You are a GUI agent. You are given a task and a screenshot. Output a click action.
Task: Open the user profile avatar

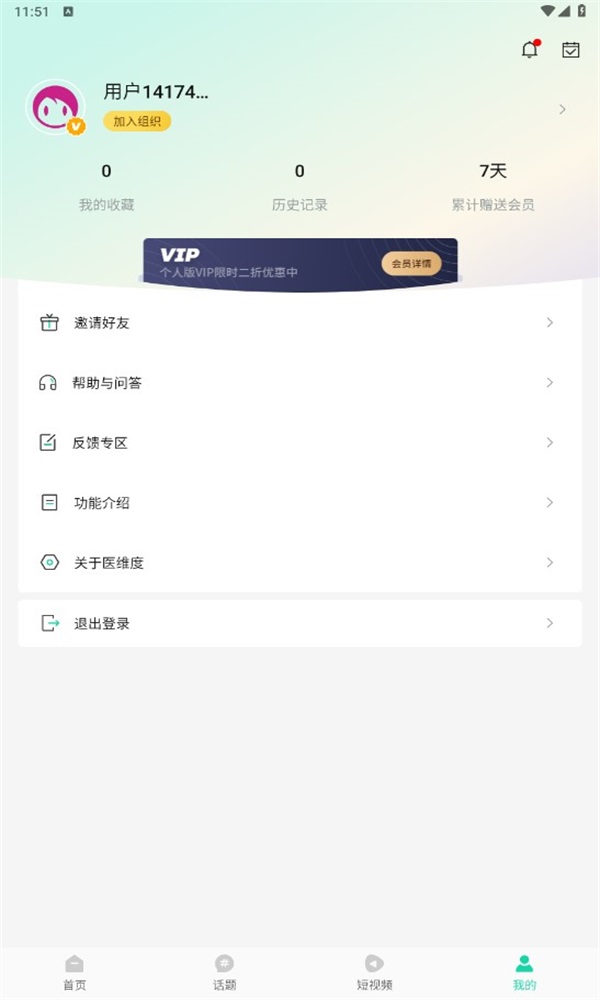coord(55,107)
